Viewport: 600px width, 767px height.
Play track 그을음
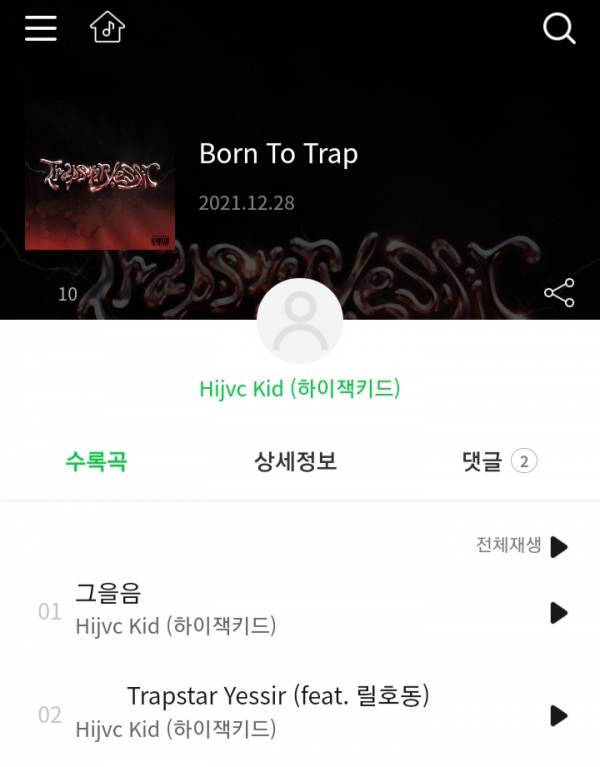[x=559, y=612]
